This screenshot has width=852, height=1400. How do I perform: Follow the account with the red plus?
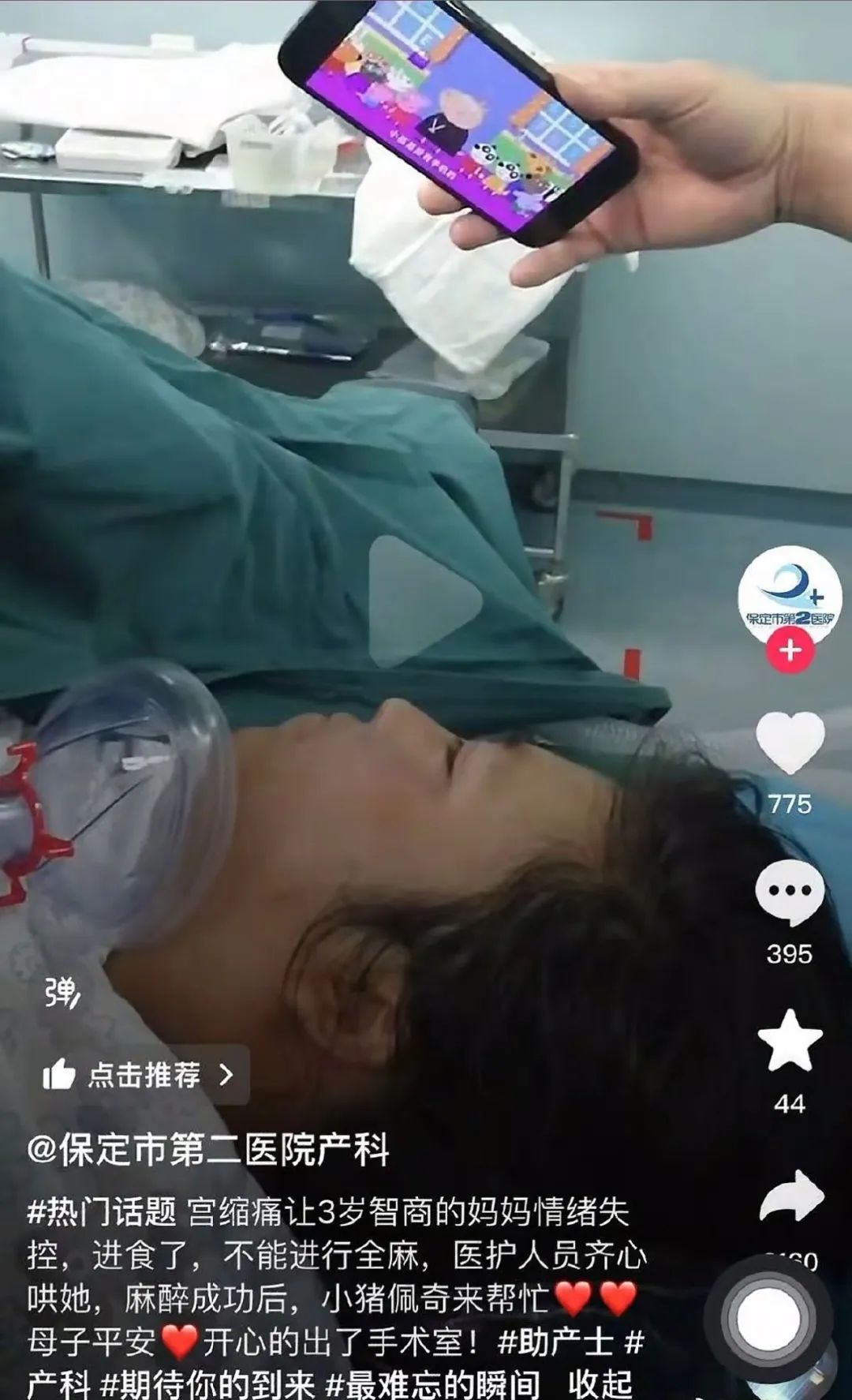click(x=790, y=652)
